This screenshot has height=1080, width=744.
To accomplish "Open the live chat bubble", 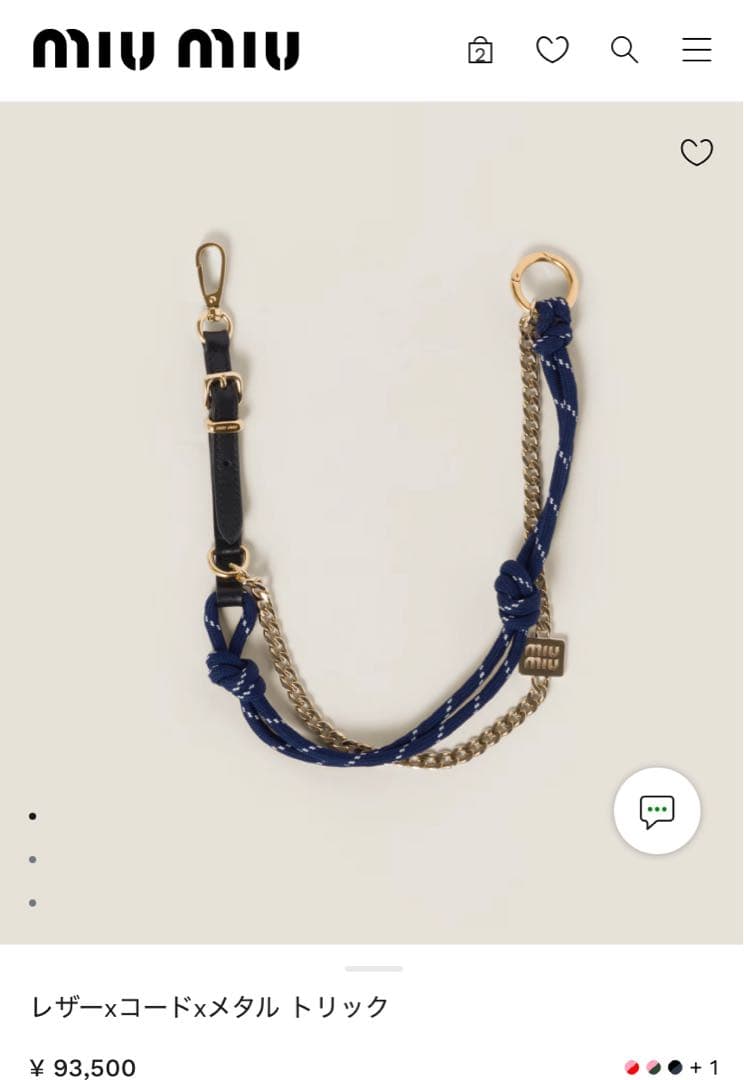I will coord(657,811).
